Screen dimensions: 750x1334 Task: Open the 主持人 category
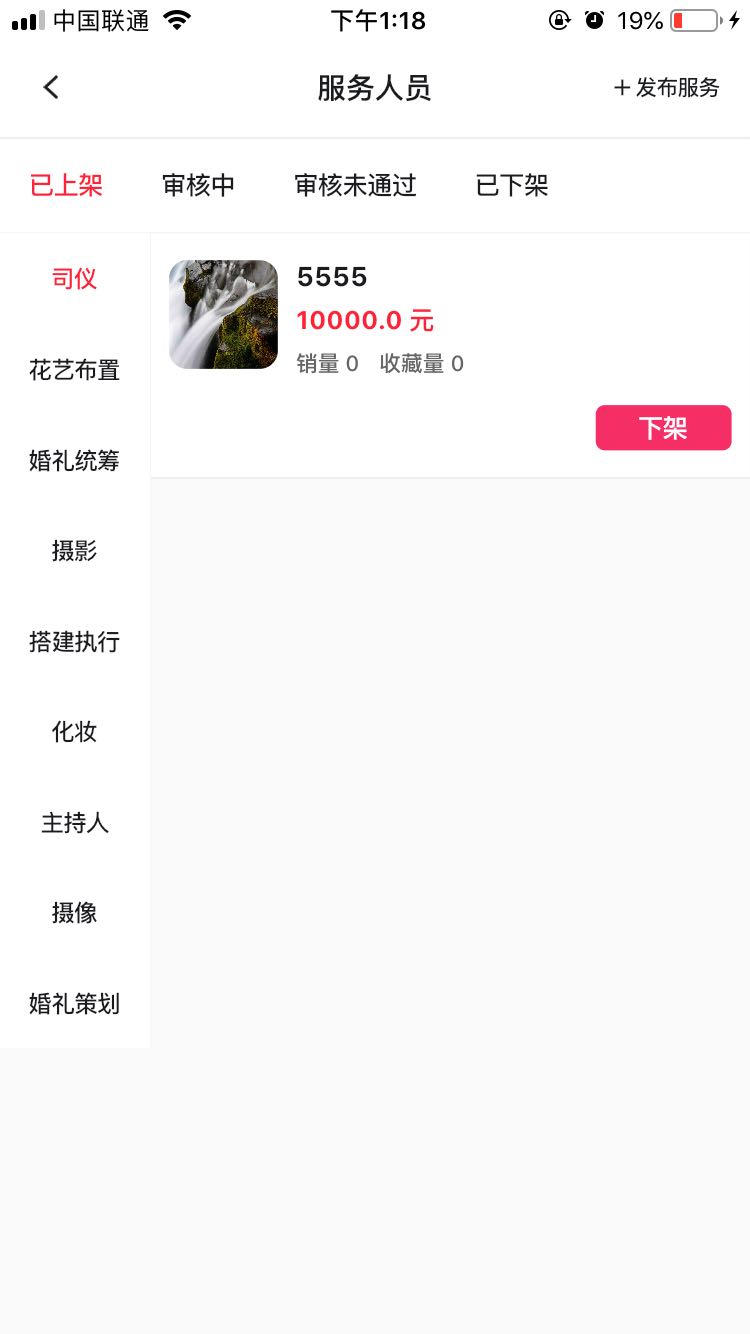click(75, 823)
